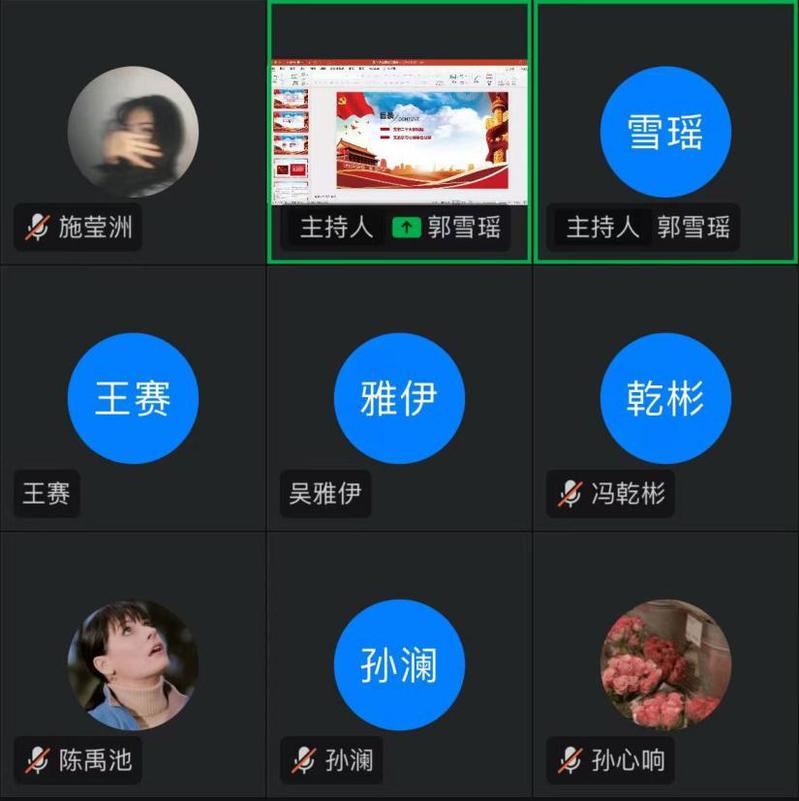The height and width of the screenshot is (801, 799).
Task: Tap 孙澜's participant tile
Action: pyautogui.click(x=399, y=665)
